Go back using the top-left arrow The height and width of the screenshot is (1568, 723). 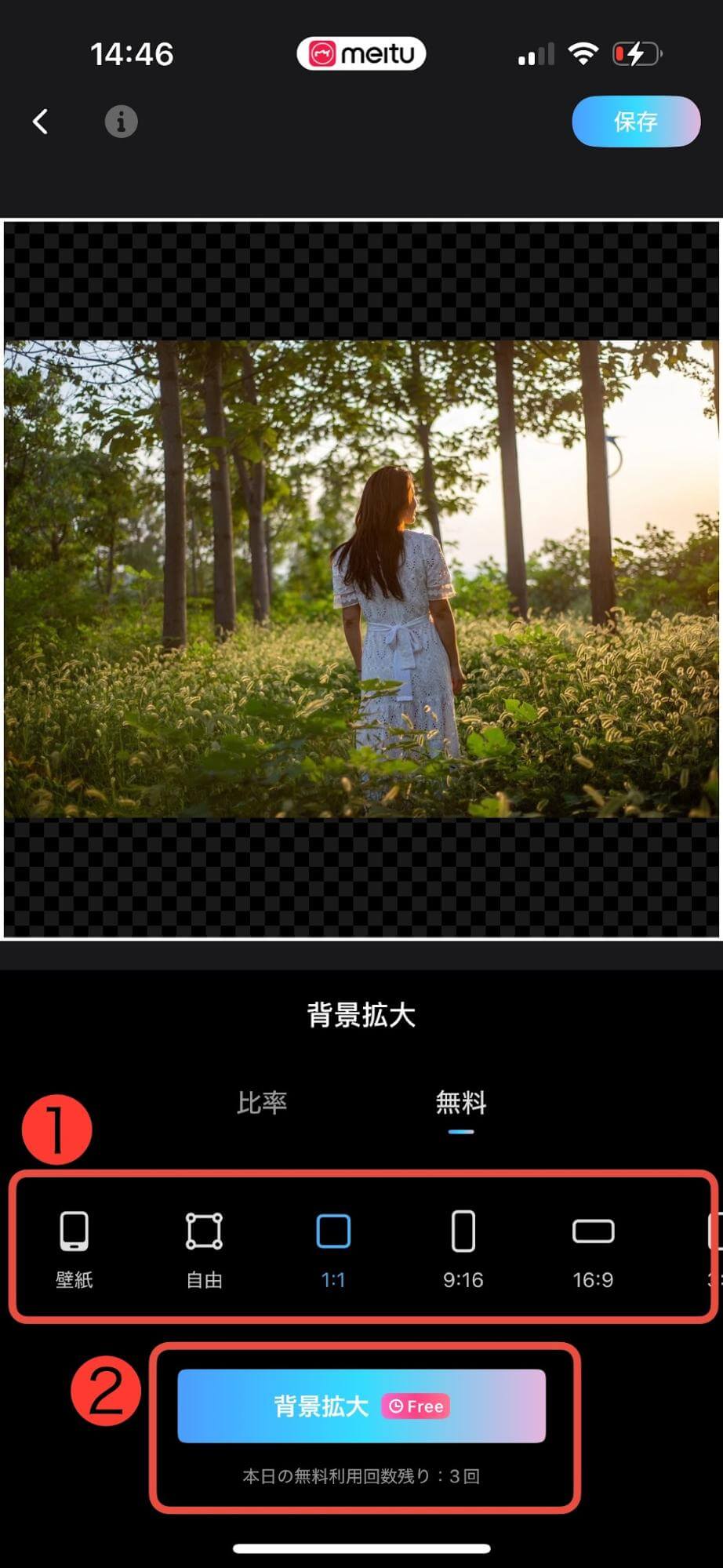[x=41, y=122]
